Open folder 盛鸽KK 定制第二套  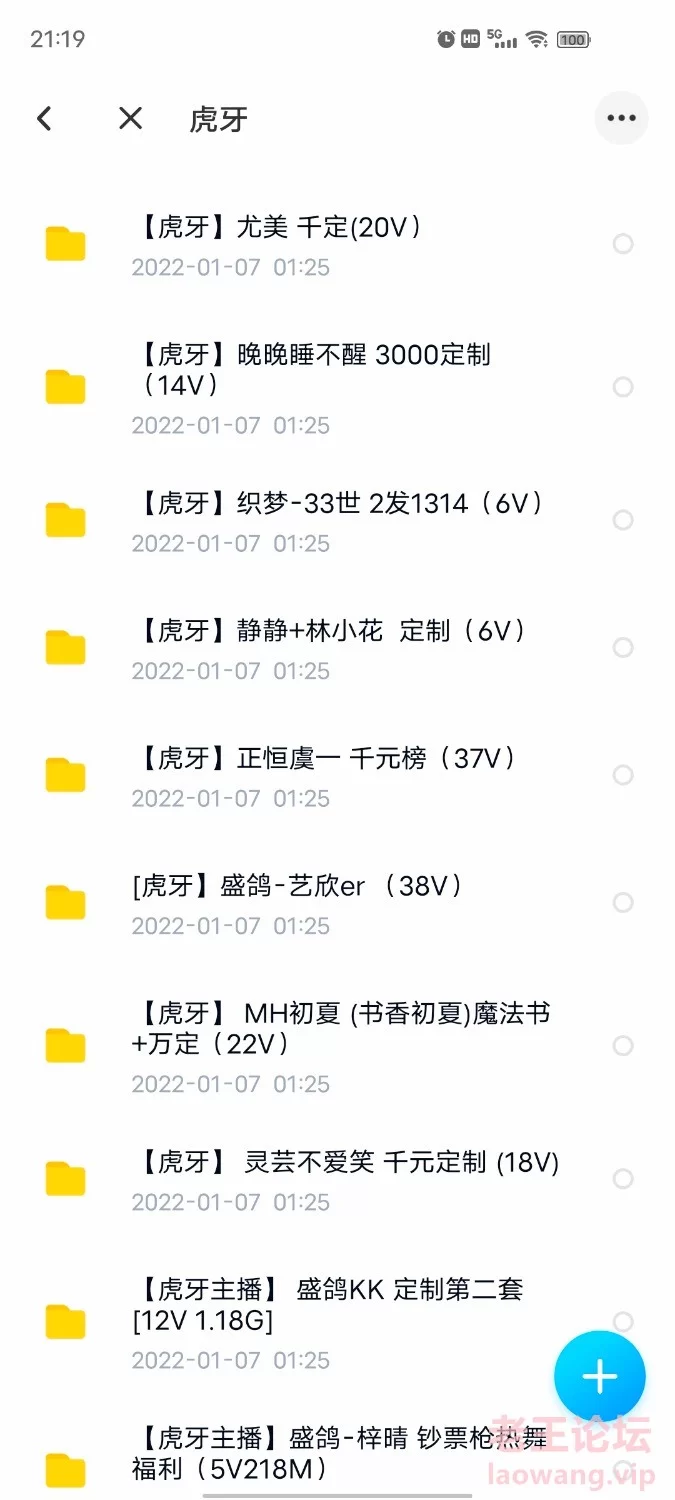tap(337, 1322)
